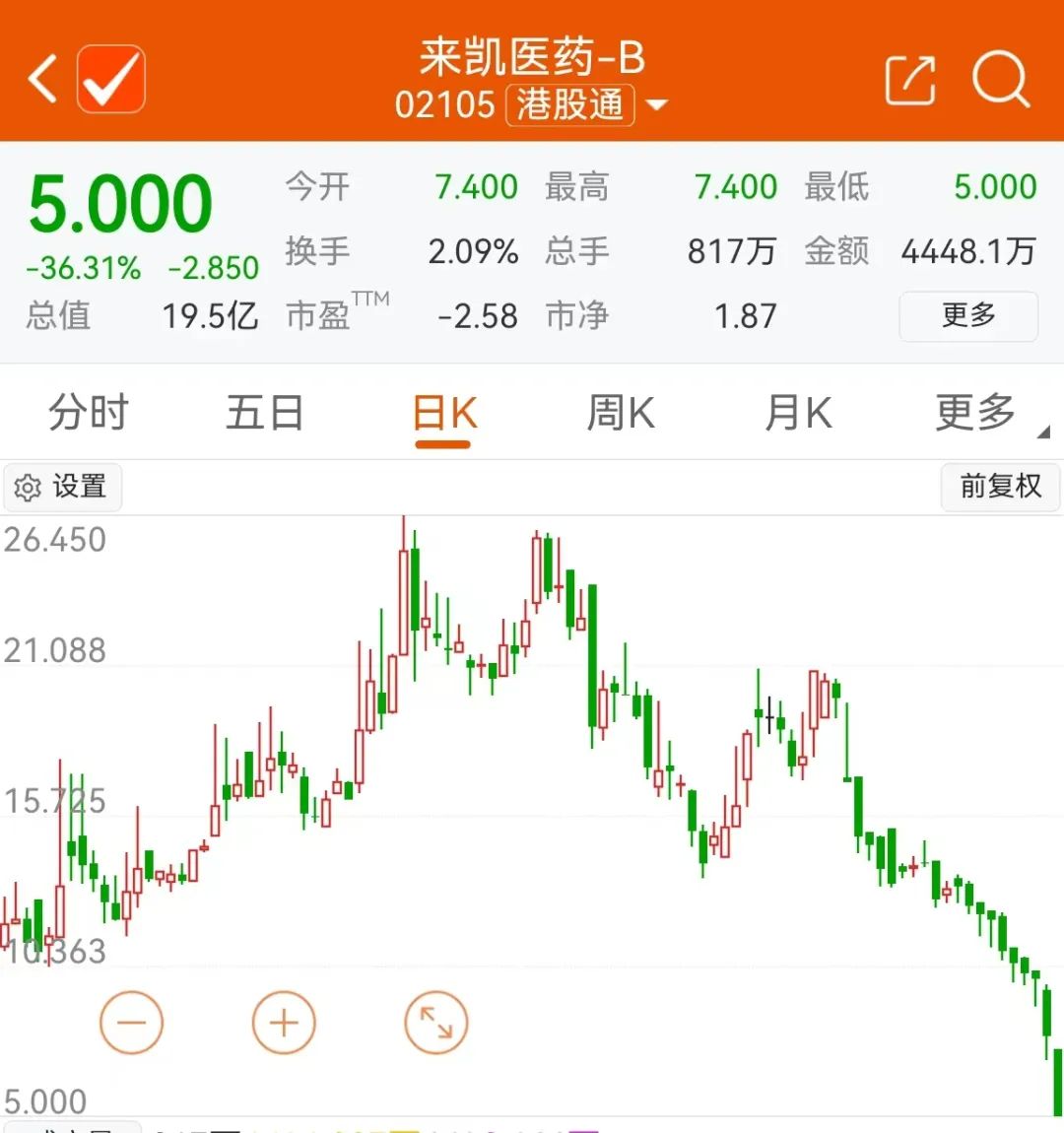Switch to the 分时 chart tab

pos(89,413)
